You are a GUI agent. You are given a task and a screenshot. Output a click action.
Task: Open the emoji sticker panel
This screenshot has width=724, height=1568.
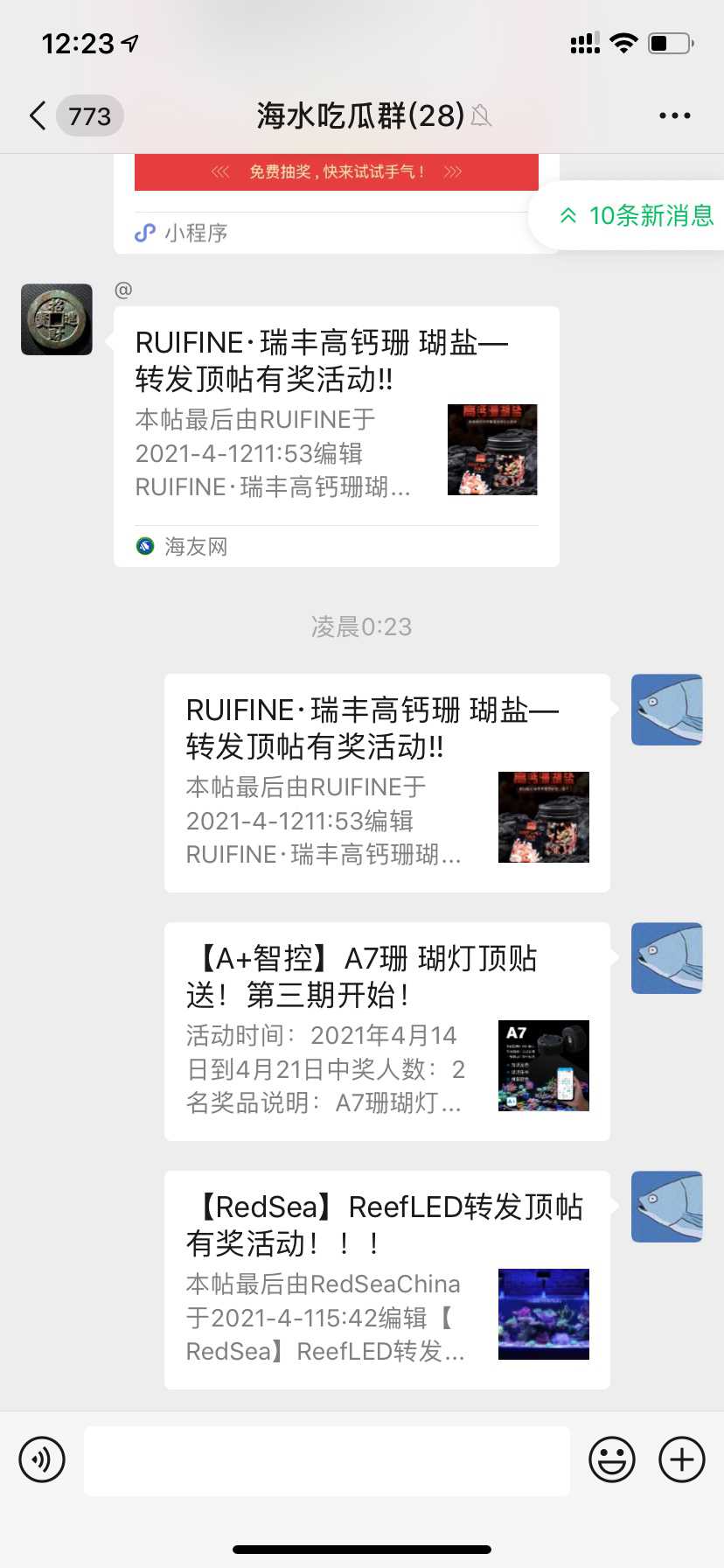611,1459
